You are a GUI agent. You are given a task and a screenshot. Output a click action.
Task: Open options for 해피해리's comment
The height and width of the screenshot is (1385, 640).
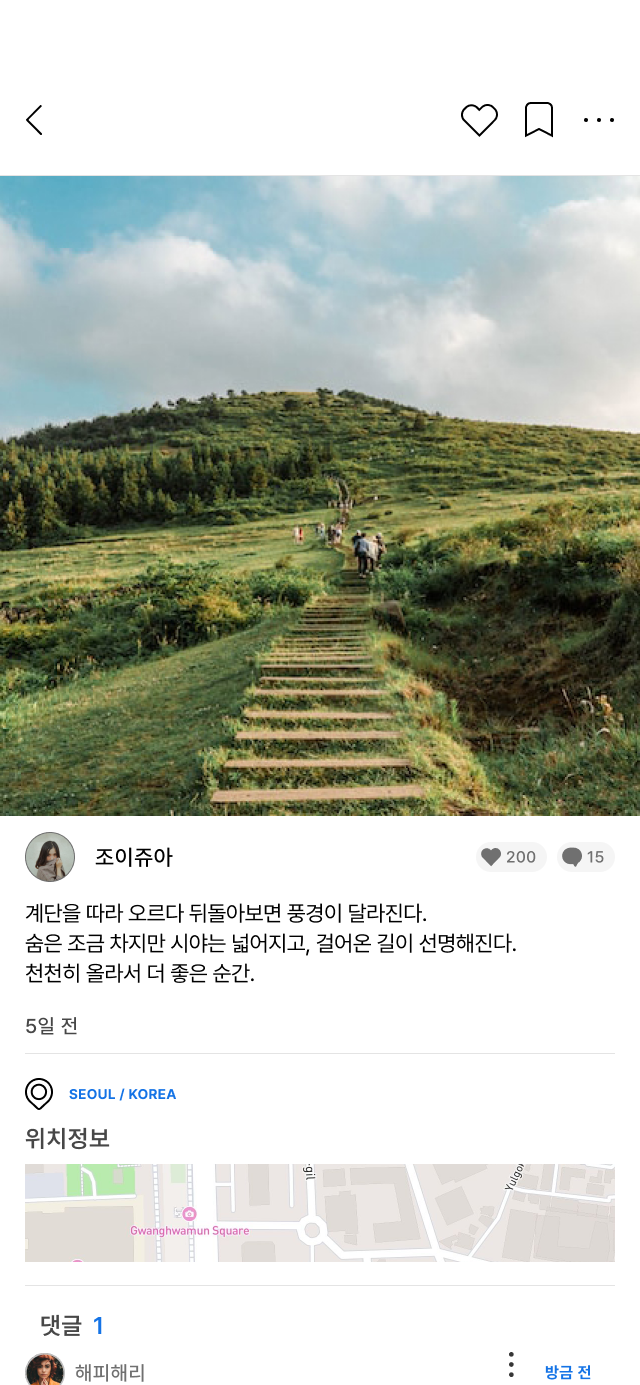pyautogui.click(x=511, y=1365)
